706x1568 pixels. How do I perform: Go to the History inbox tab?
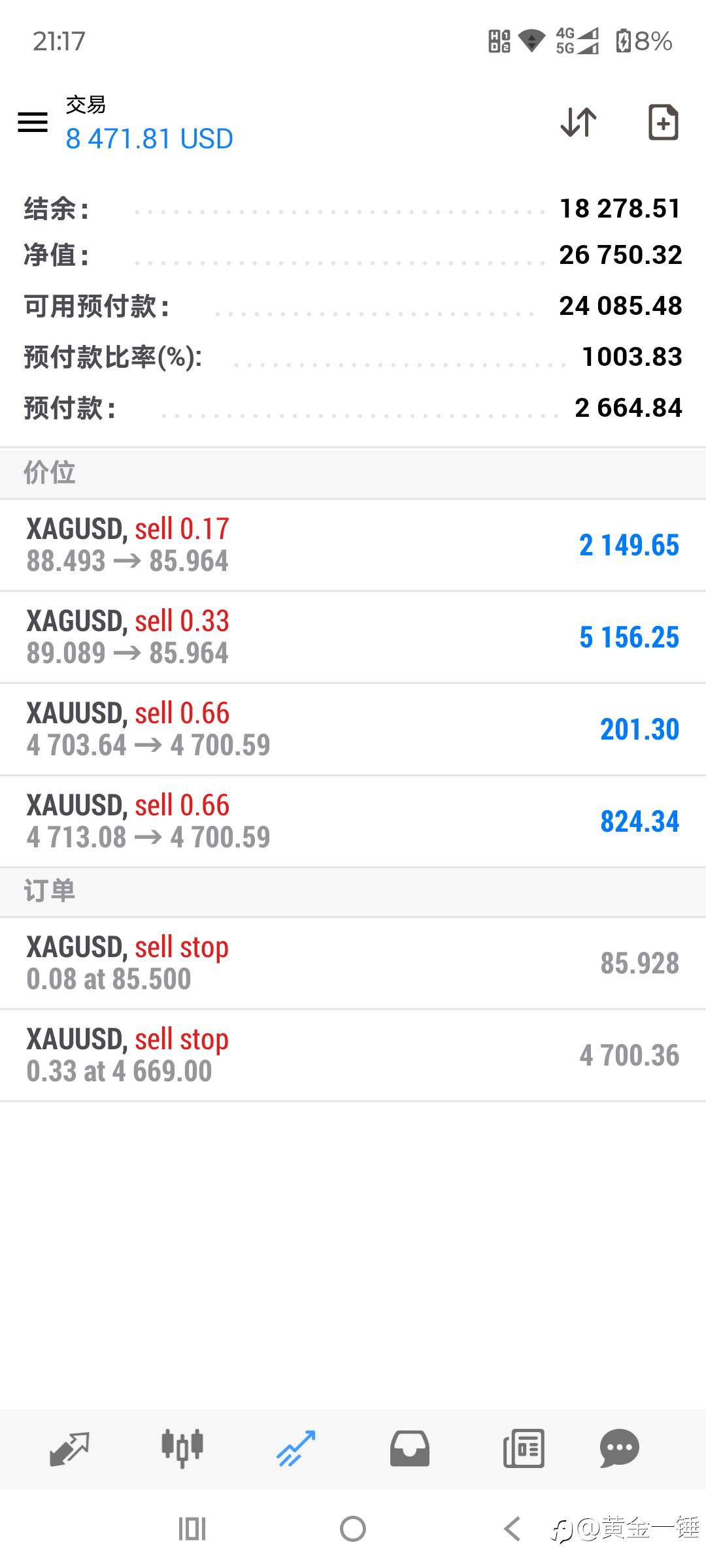coord(410,1449)
